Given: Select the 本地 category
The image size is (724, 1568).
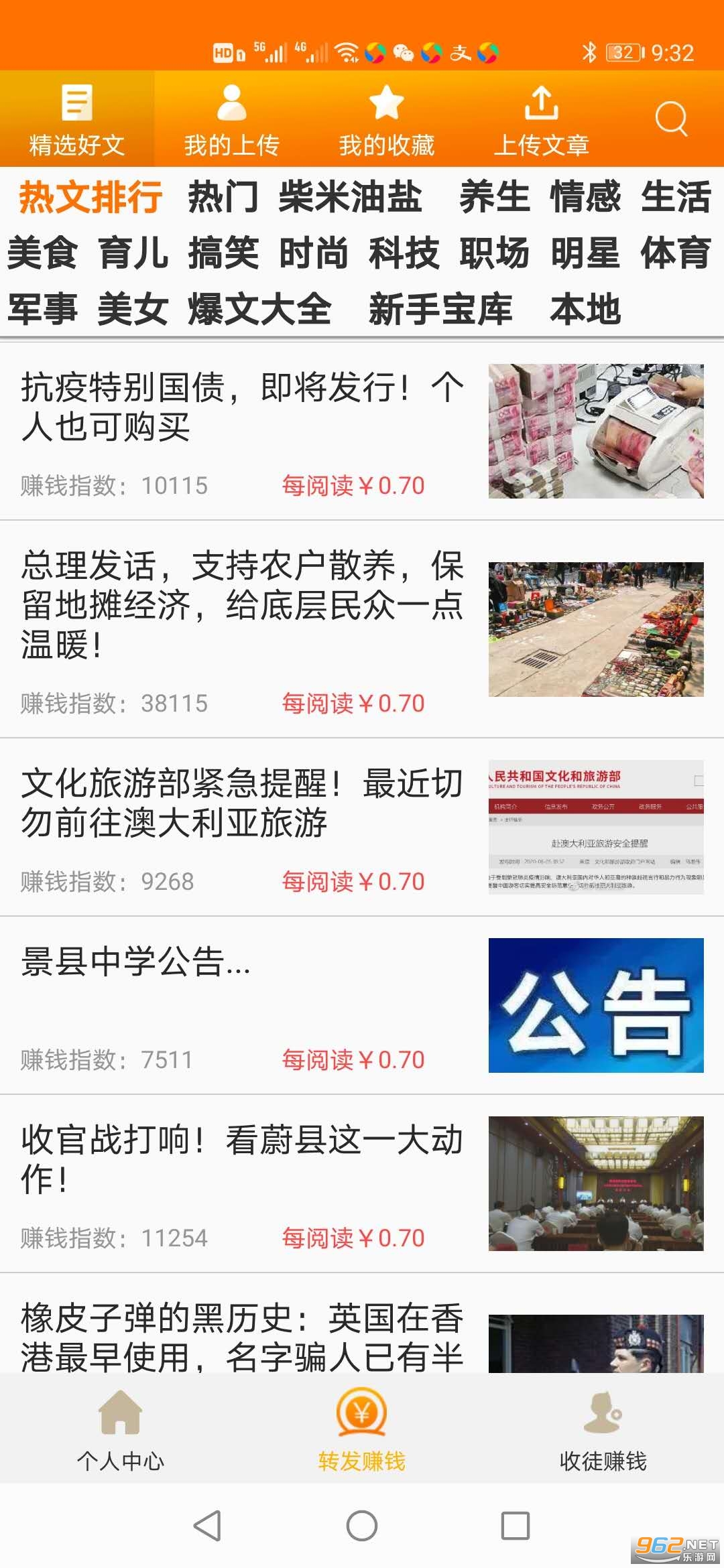Looking at the screenshot, I should pos(585,310).
